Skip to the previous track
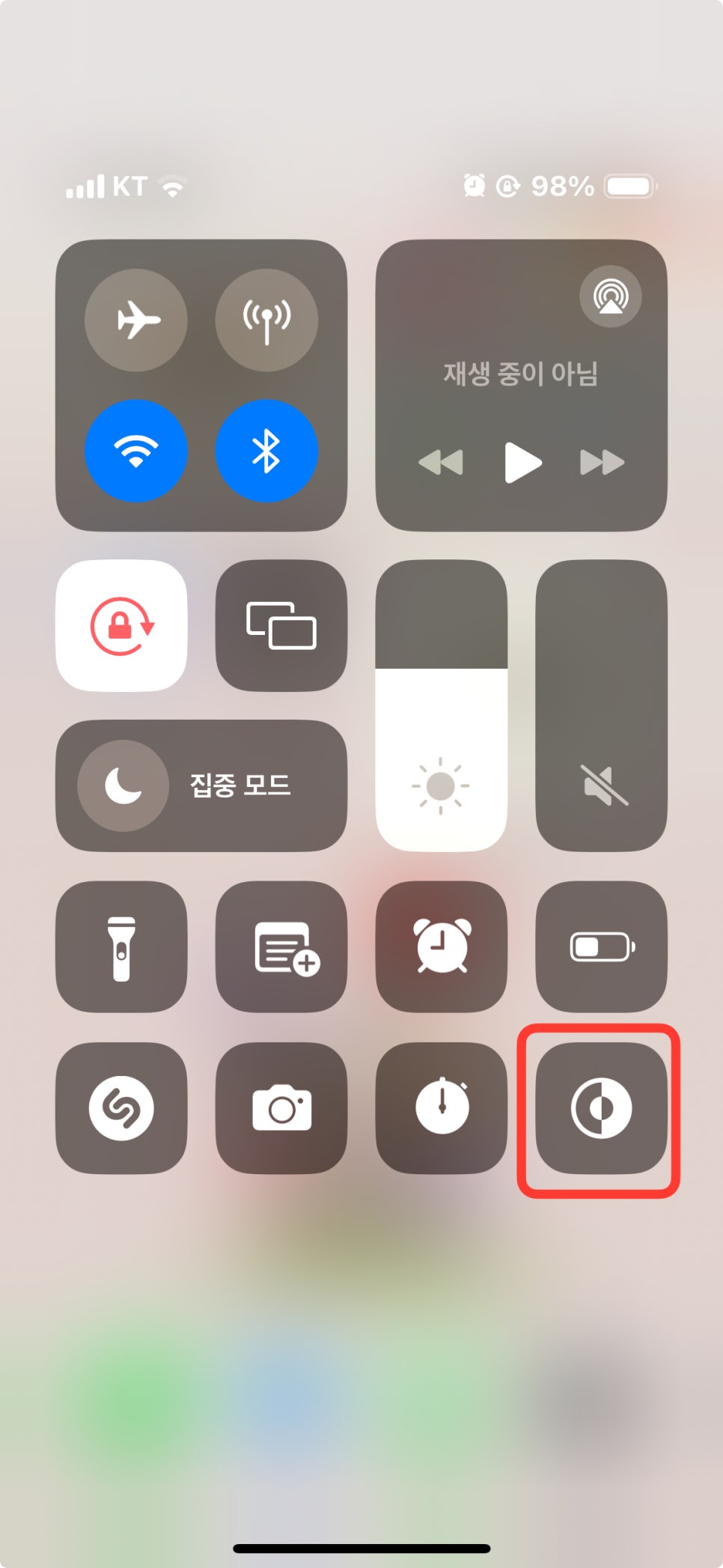The height and width of the screenshot is (1568, 723). click(x=441, y=463)
